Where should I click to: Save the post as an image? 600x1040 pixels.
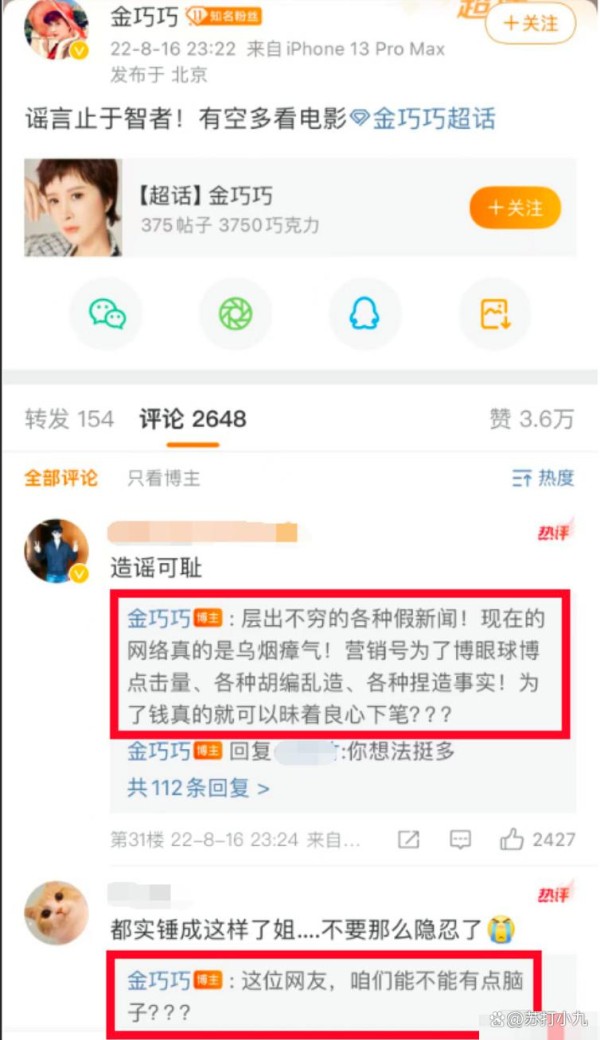pyautogui.click(x=494, y=314)
